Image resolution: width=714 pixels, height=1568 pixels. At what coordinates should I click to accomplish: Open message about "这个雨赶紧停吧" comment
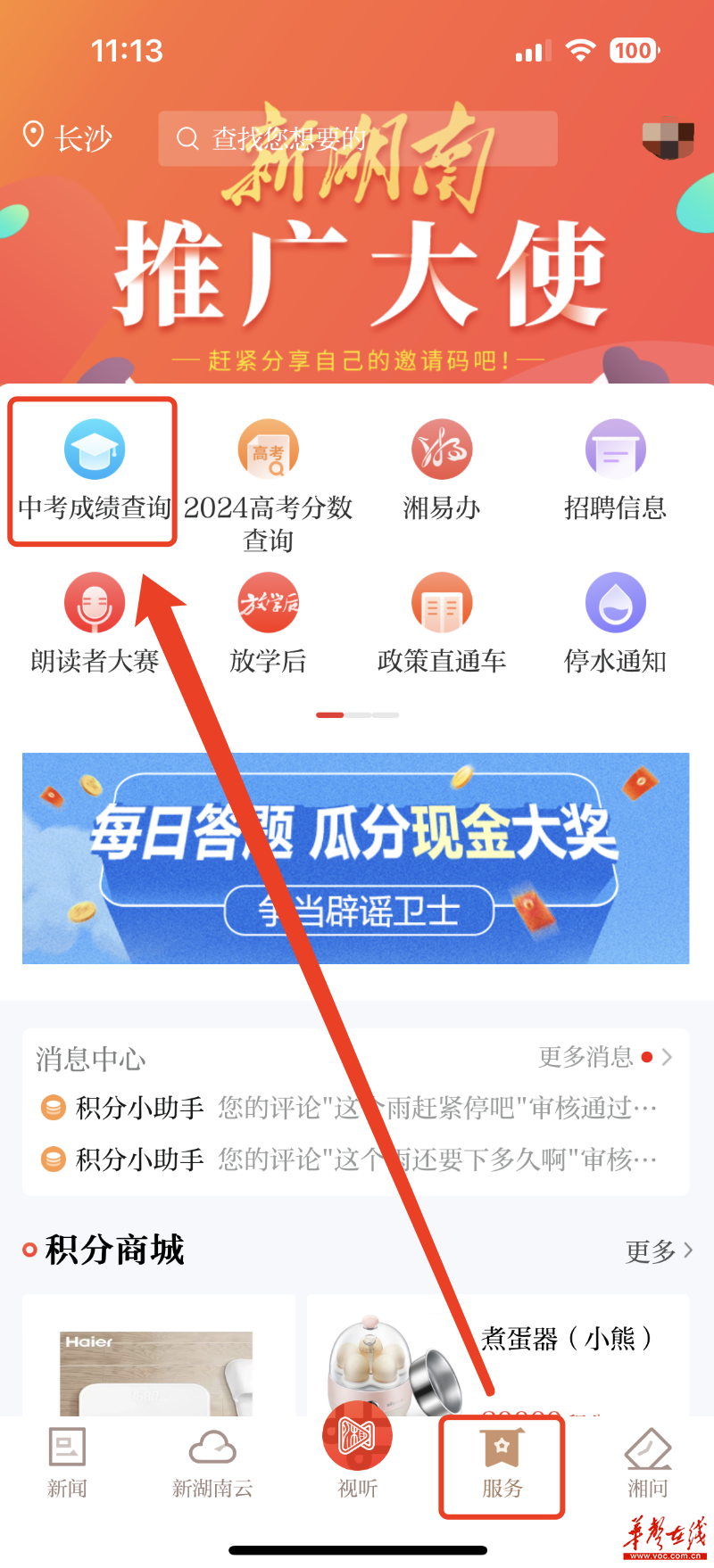(357, 1108)
